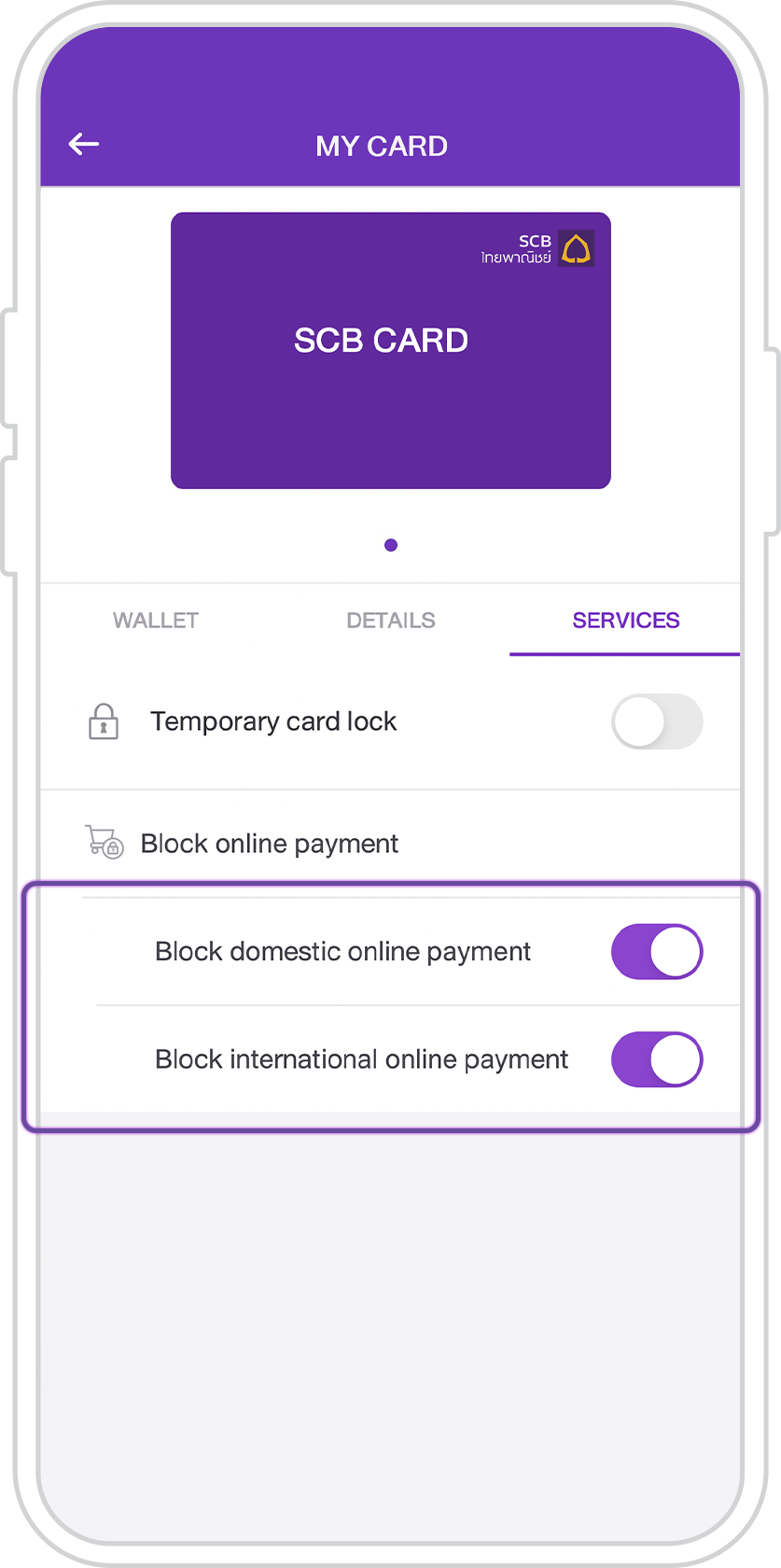Switch to the Wallet tab
Viewport: 781px width, 1568px height.
pos(156,621)
